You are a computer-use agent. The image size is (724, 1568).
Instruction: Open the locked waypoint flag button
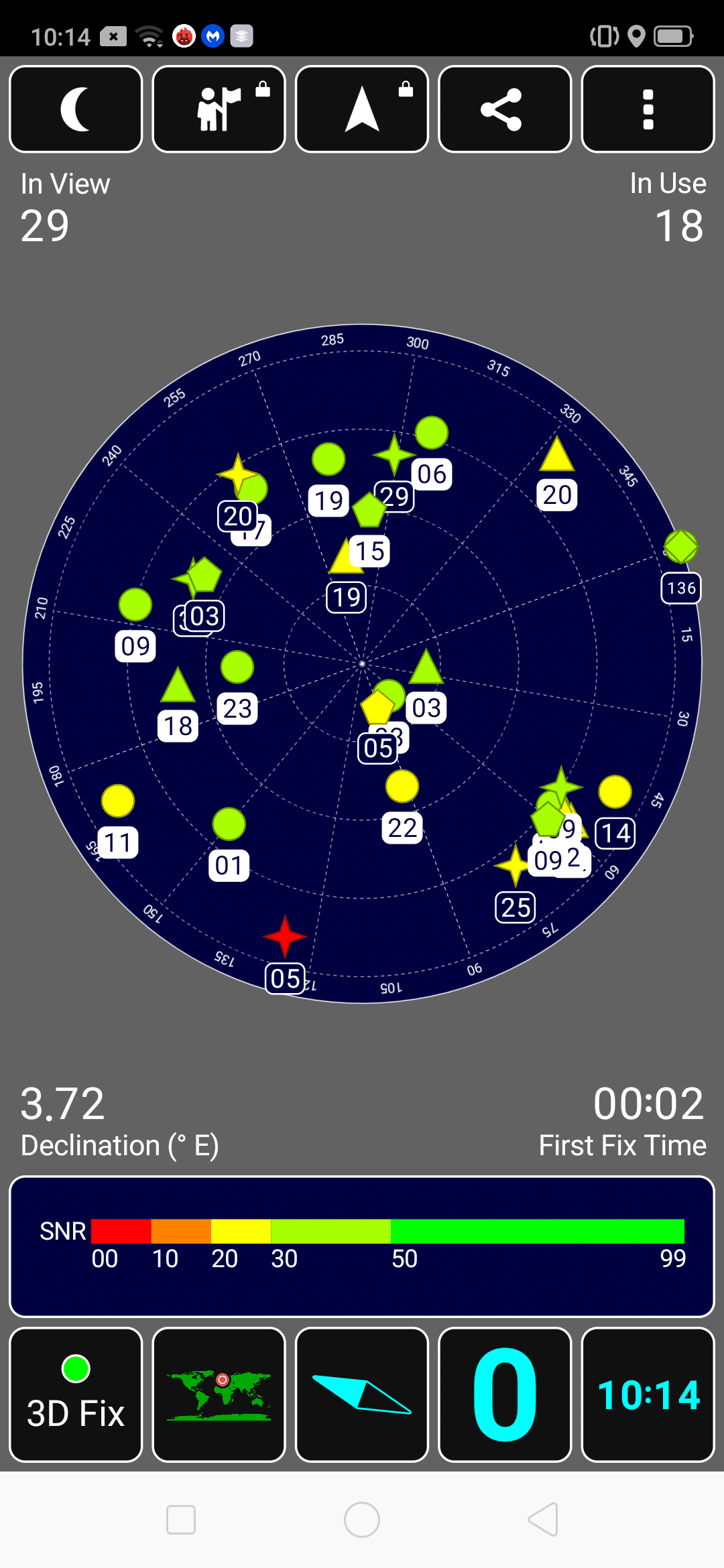(x=219, y=109)
